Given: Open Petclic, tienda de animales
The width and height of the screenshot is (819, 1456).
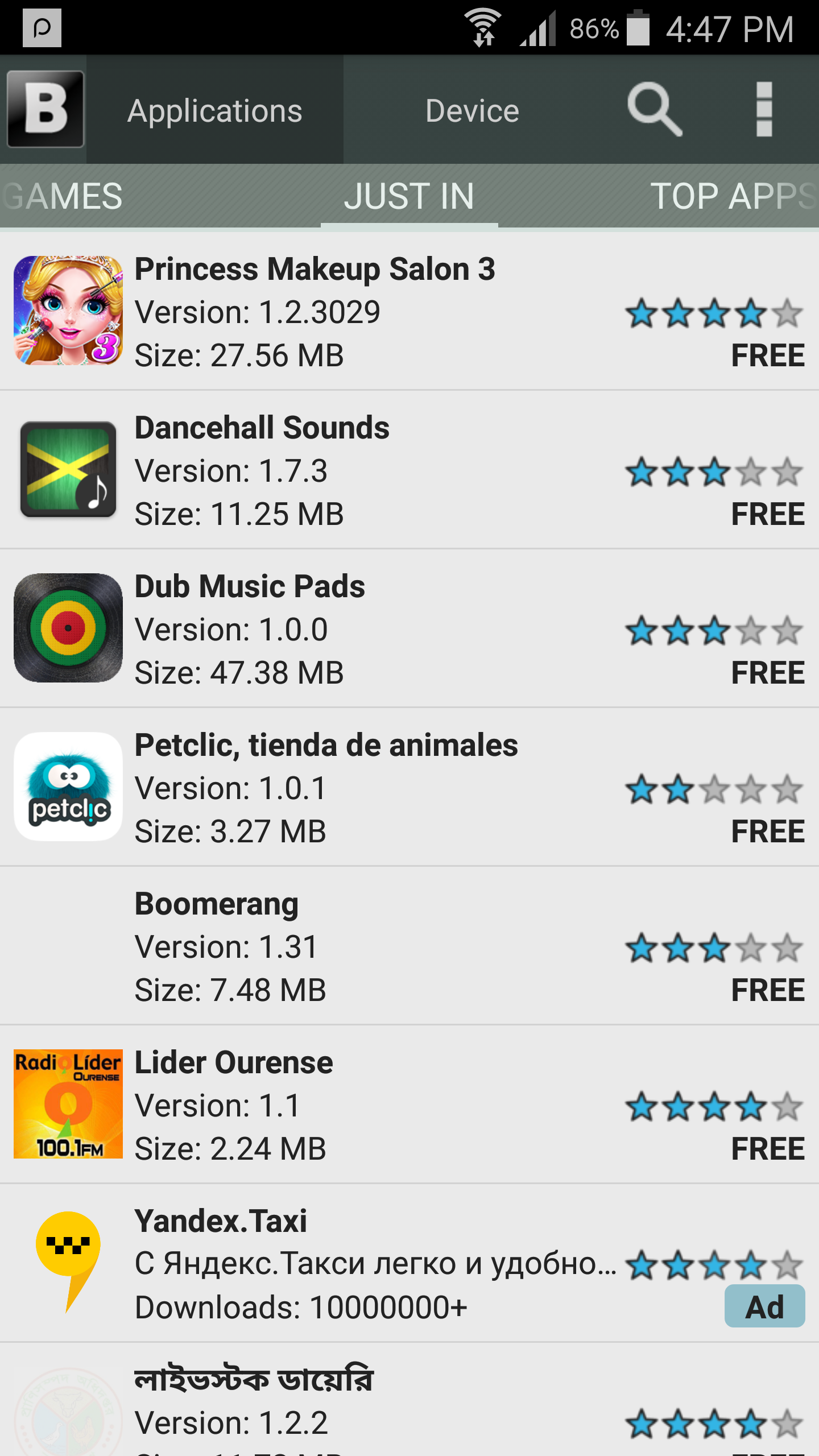Looking at the screenshot, I should (409, 787).
